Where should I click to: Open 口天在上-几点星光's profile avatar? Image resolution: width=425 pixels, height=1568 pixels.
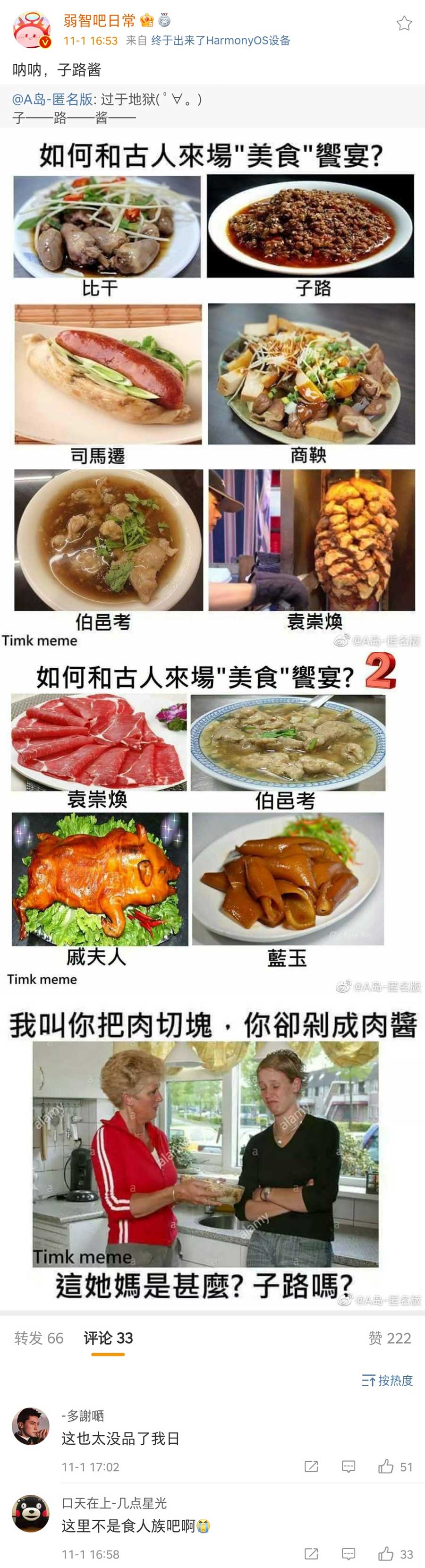click(x=30, y=1513)
